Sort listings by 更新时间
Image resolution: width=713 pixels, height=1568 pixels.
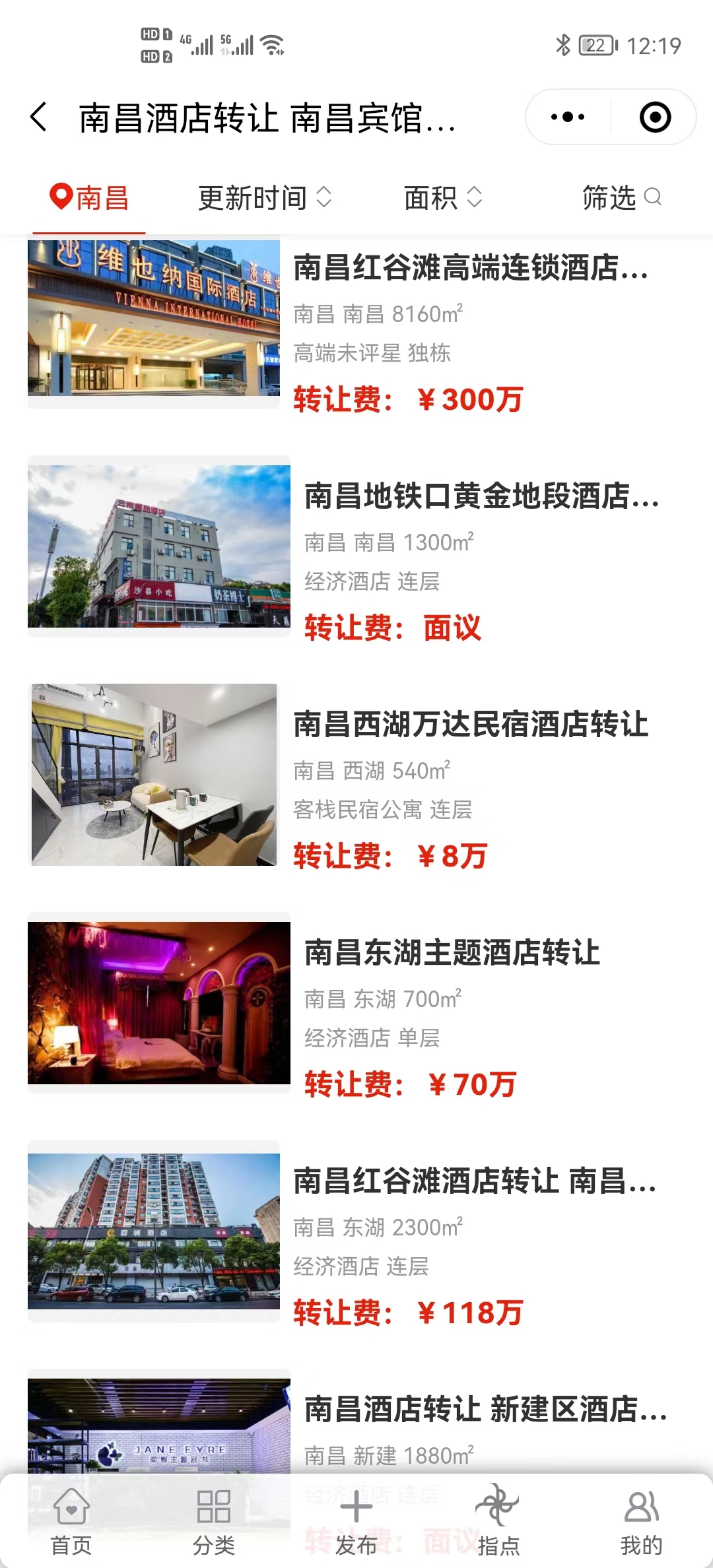point(264,198)
